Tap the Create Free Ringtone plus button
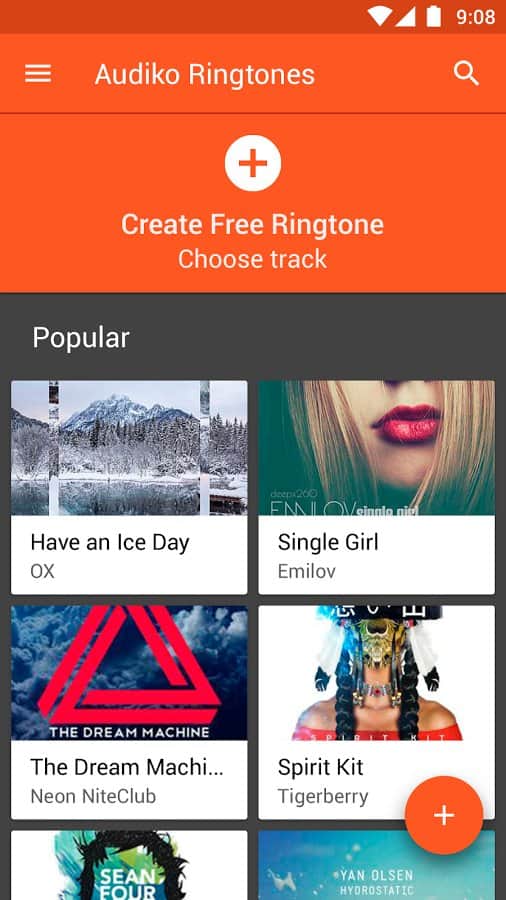Viewport: 506px width, 900px height. [x=253, y=163]
